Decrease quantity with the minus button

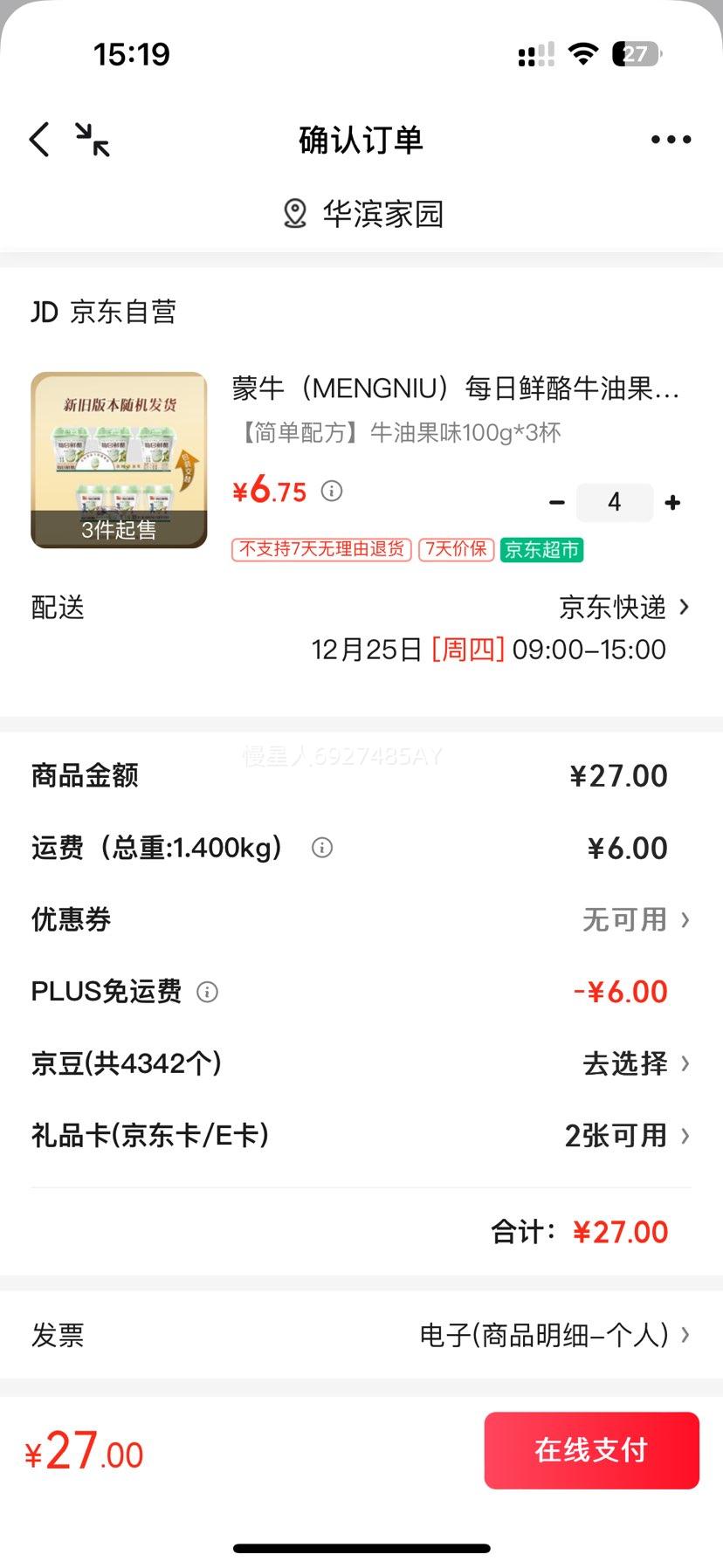[555, 501]
